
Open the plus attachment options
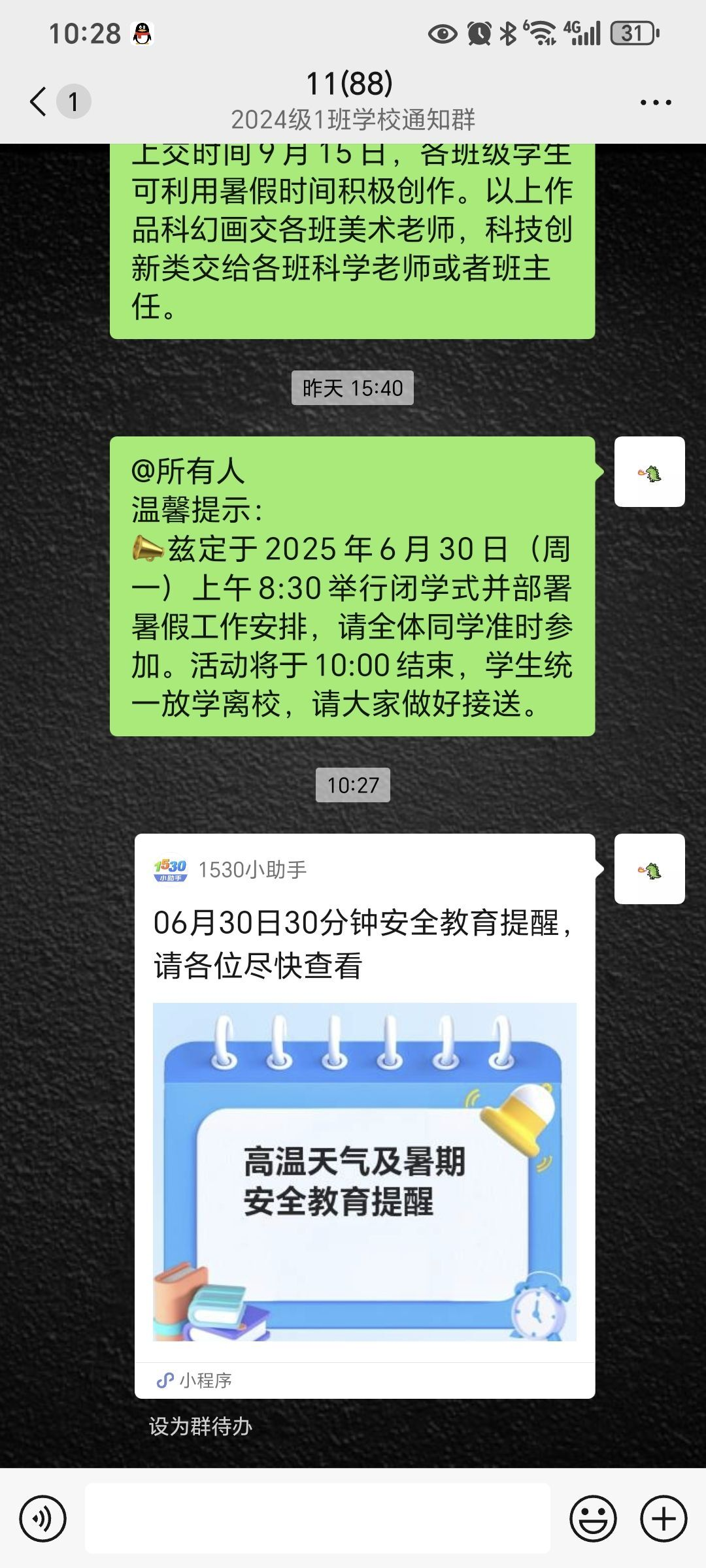(x=663, y=1519)
